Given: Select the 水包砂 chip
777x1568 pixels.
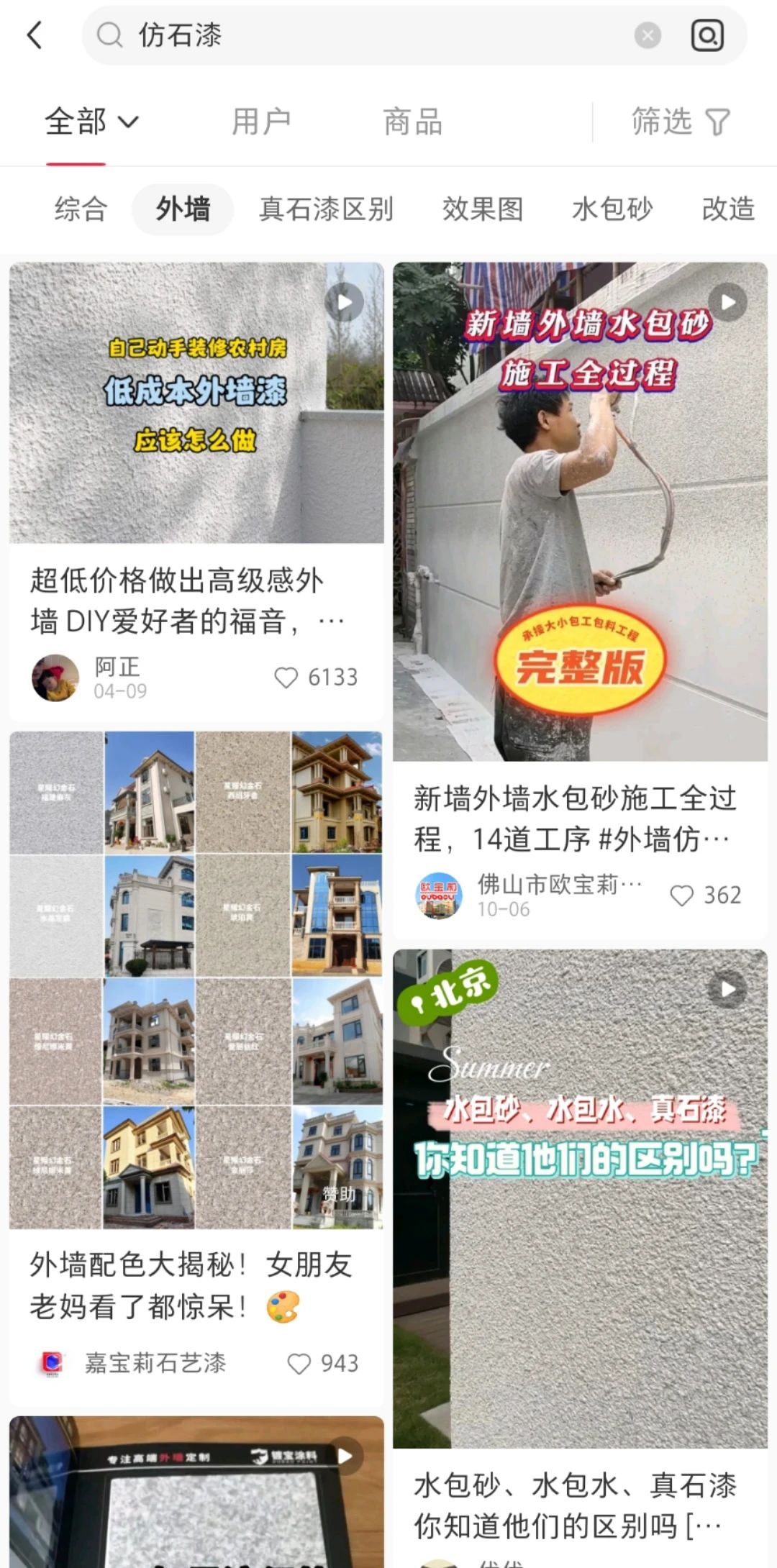Looking at the screenshot, I should coord(612,209).
